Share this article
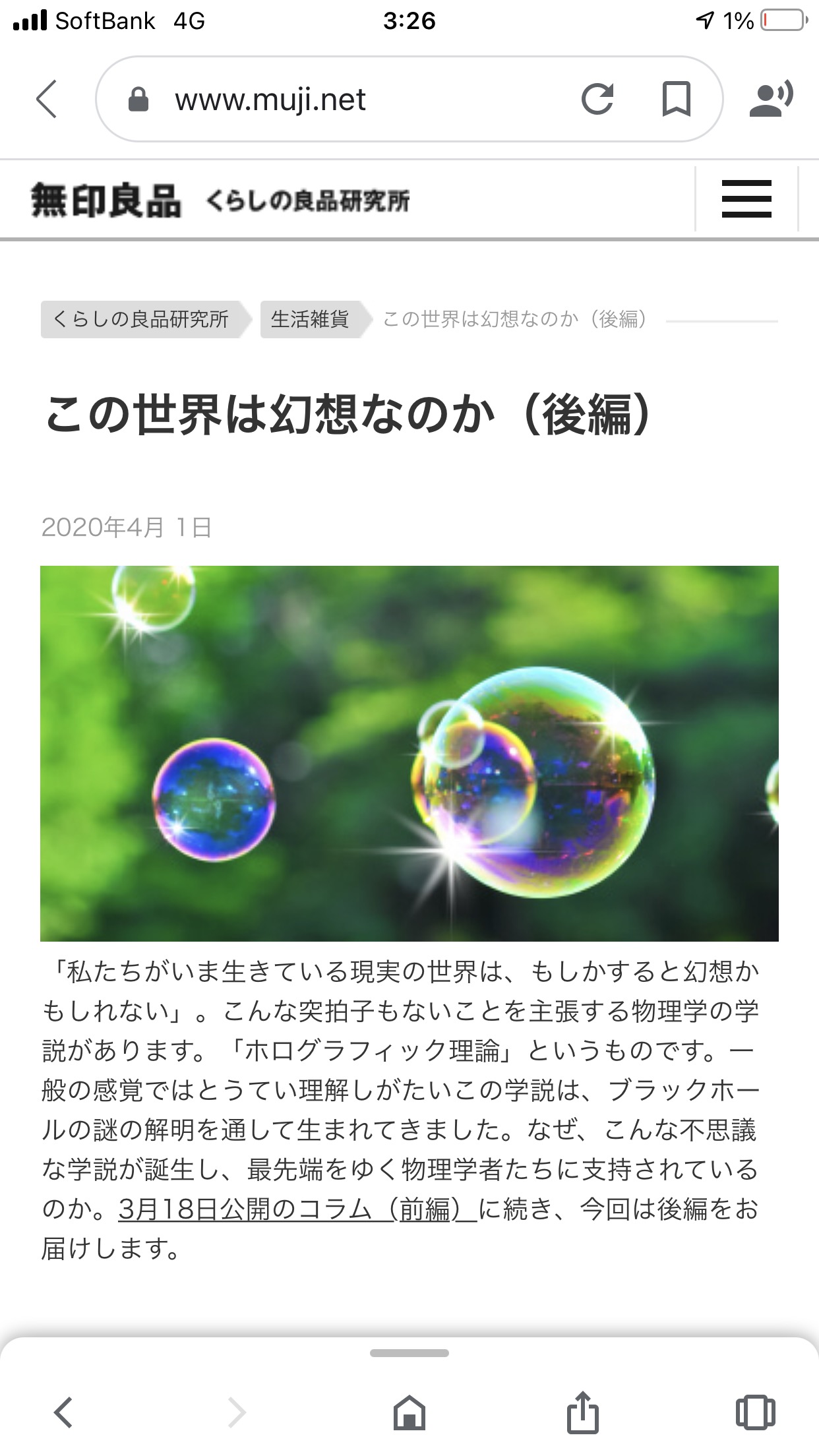 (583, 1412)
